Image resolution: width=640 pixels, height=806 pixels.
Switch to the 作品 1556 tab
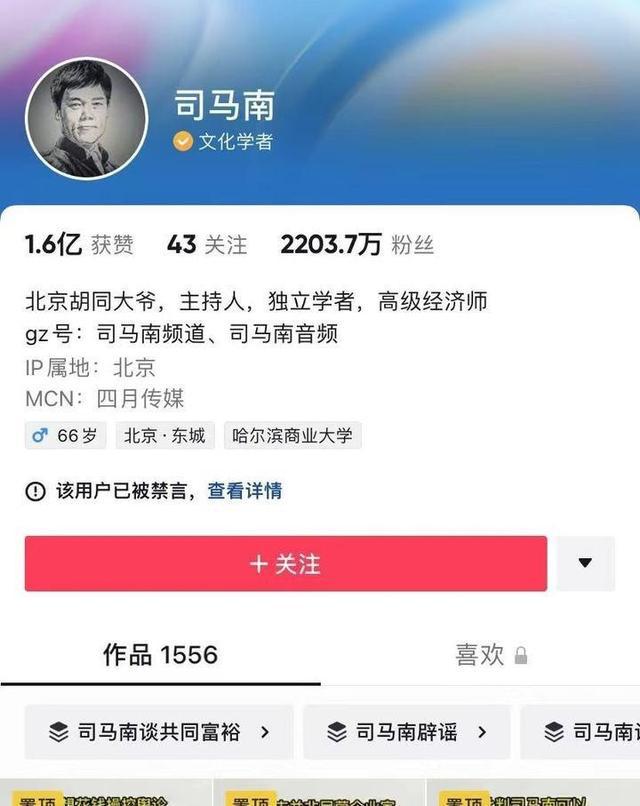pos(160,655)
